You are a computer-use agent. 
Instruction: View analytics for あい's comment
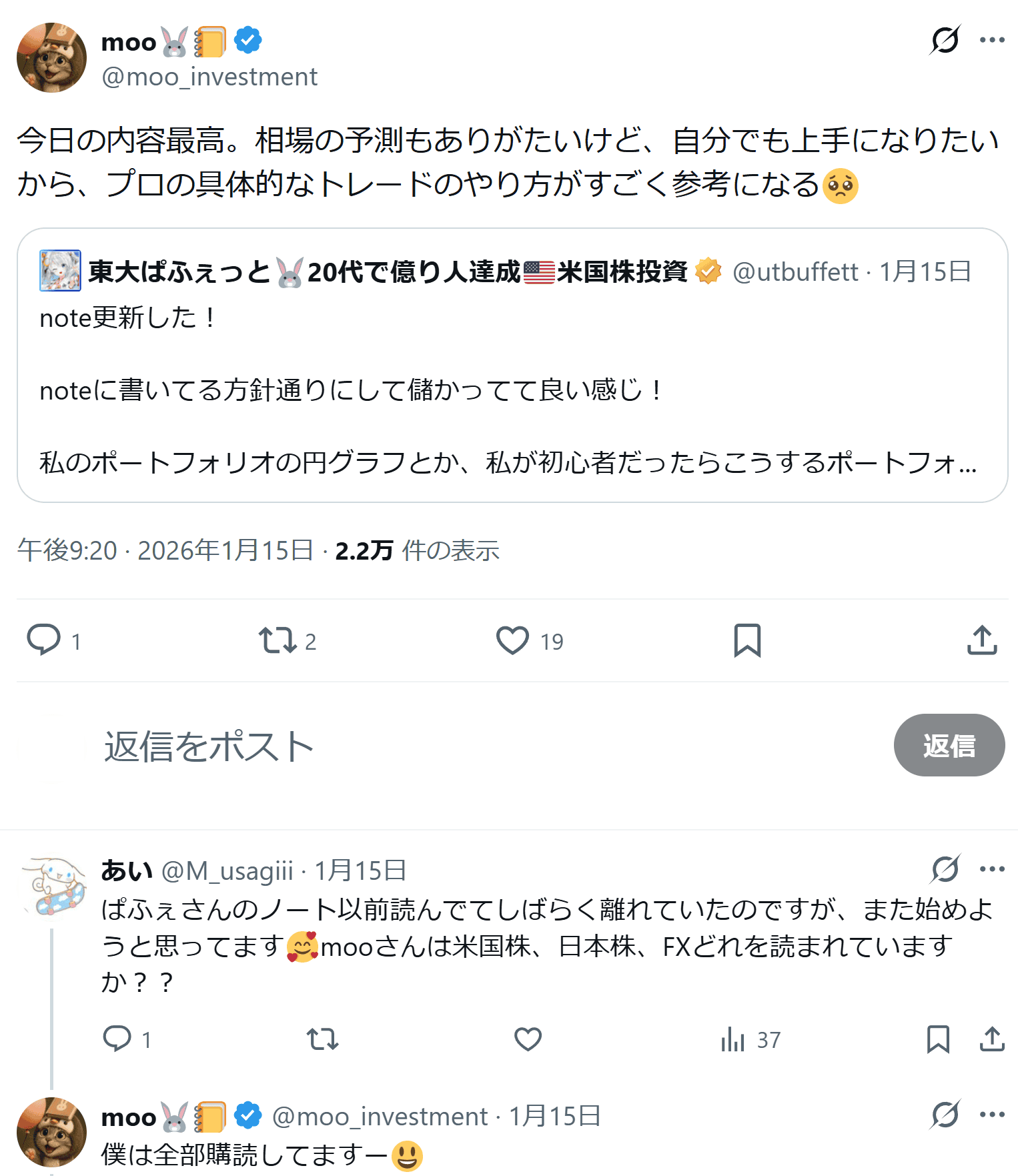[732, 1039]
